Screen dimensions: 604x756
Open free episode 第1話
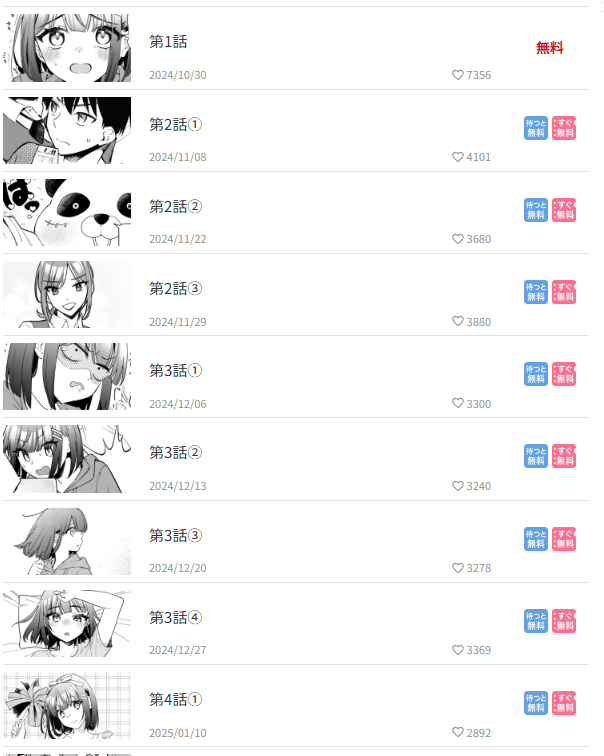tap(168, 42)
